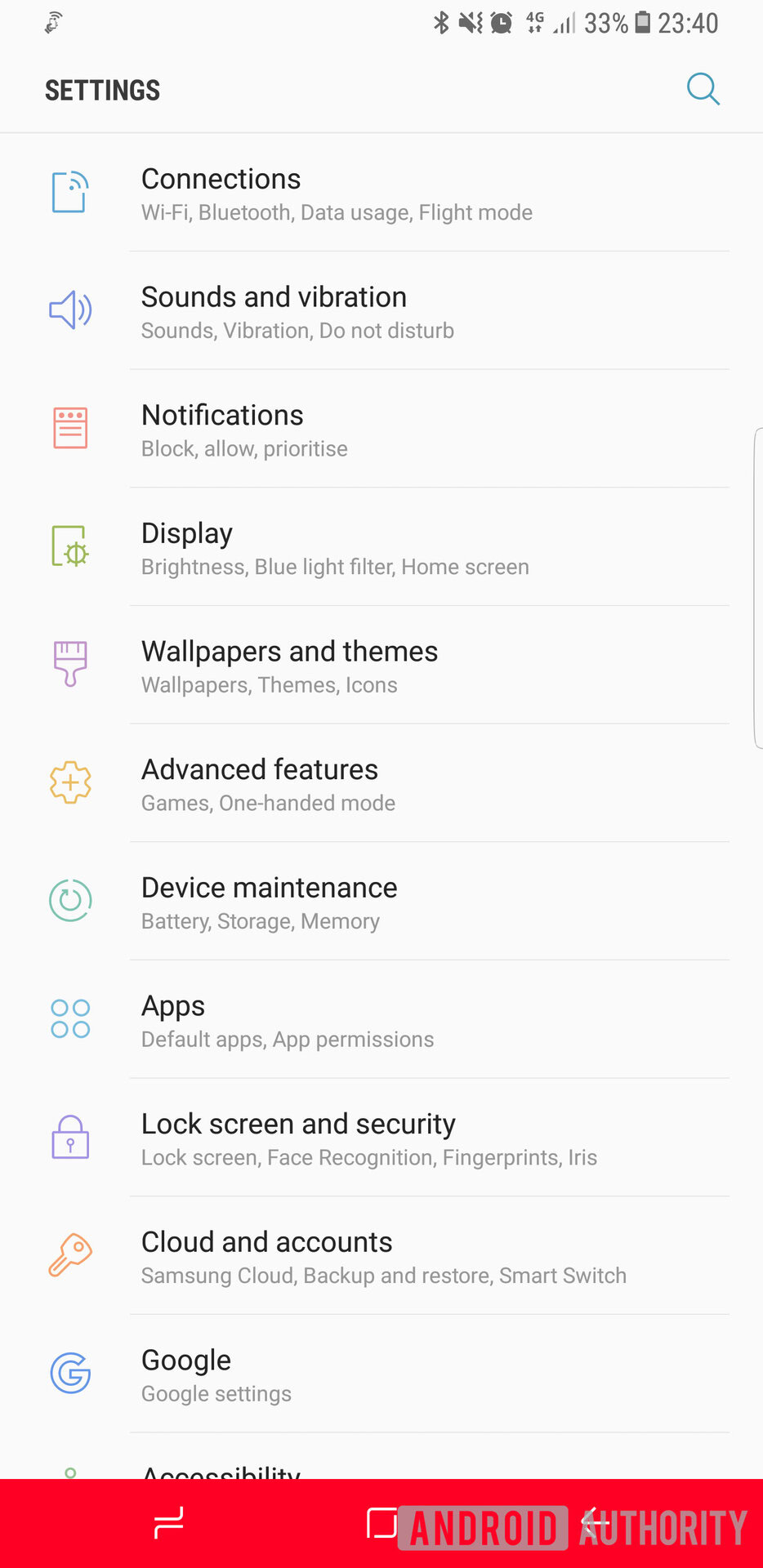Open the settings search icon
The image size is (763, 1568).
click(x=703, y=89)
